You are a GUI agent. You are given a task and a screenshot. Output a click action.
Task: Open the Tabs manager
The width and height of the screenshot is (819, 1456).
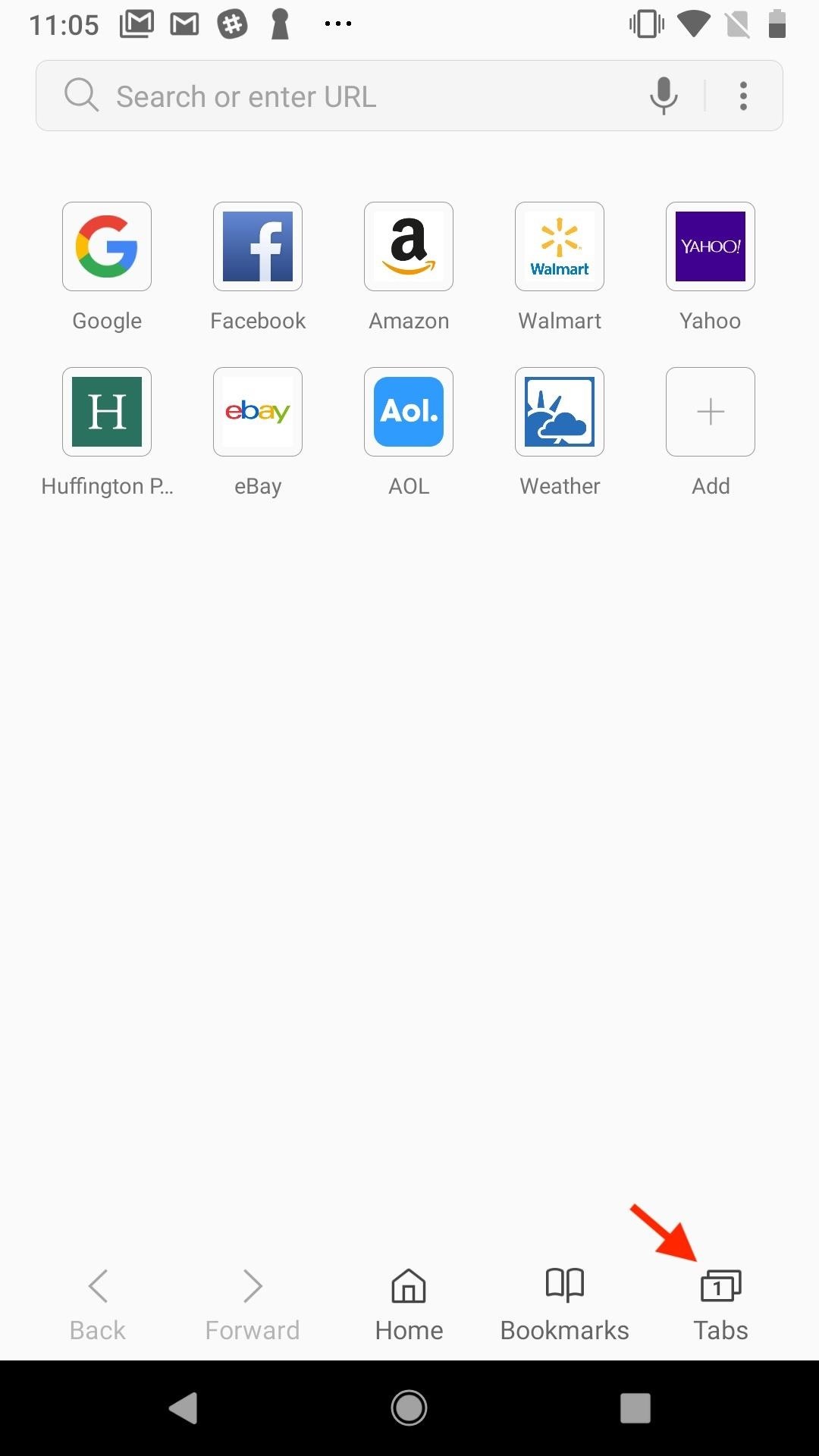point(720,1301)
